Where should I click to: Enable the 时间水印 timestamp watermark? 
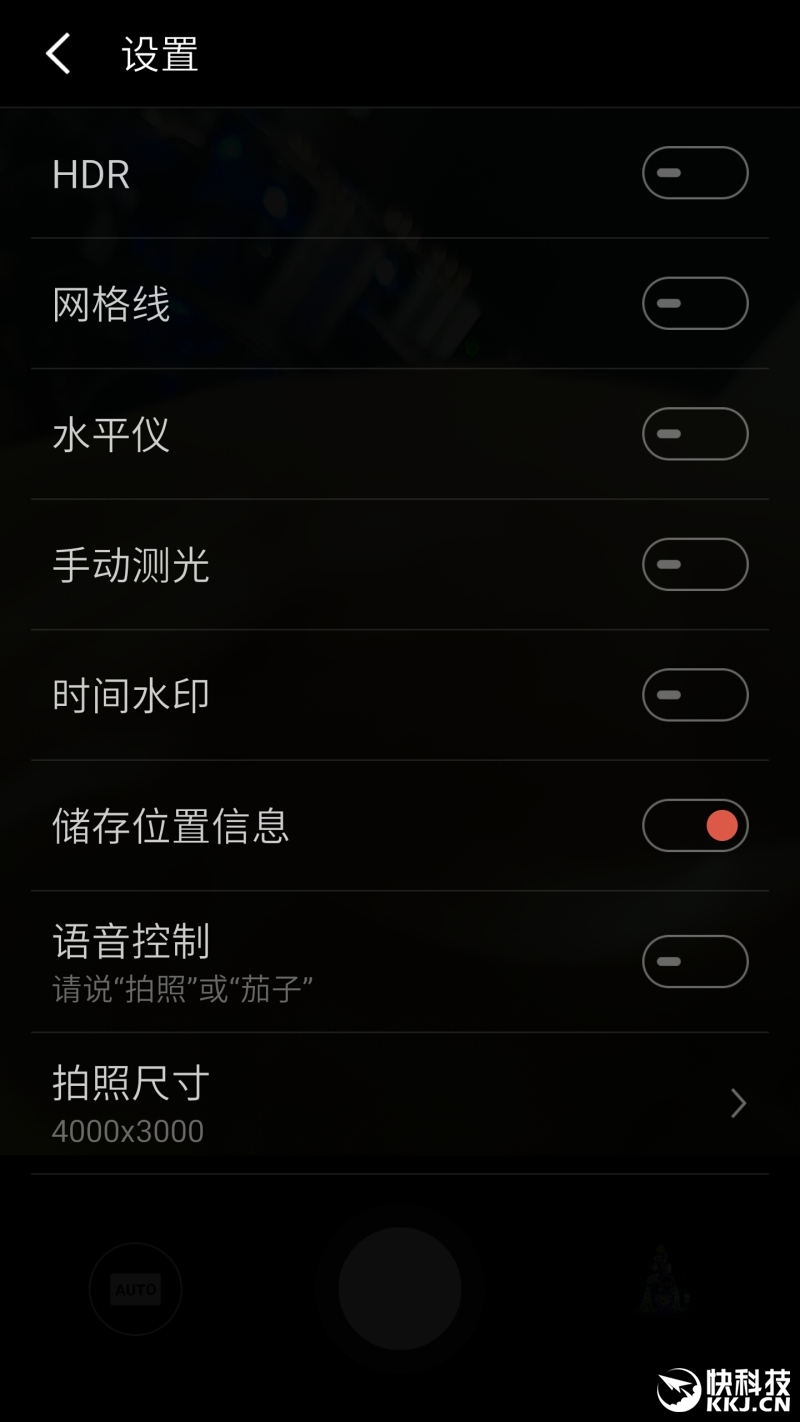pos(695,694)
